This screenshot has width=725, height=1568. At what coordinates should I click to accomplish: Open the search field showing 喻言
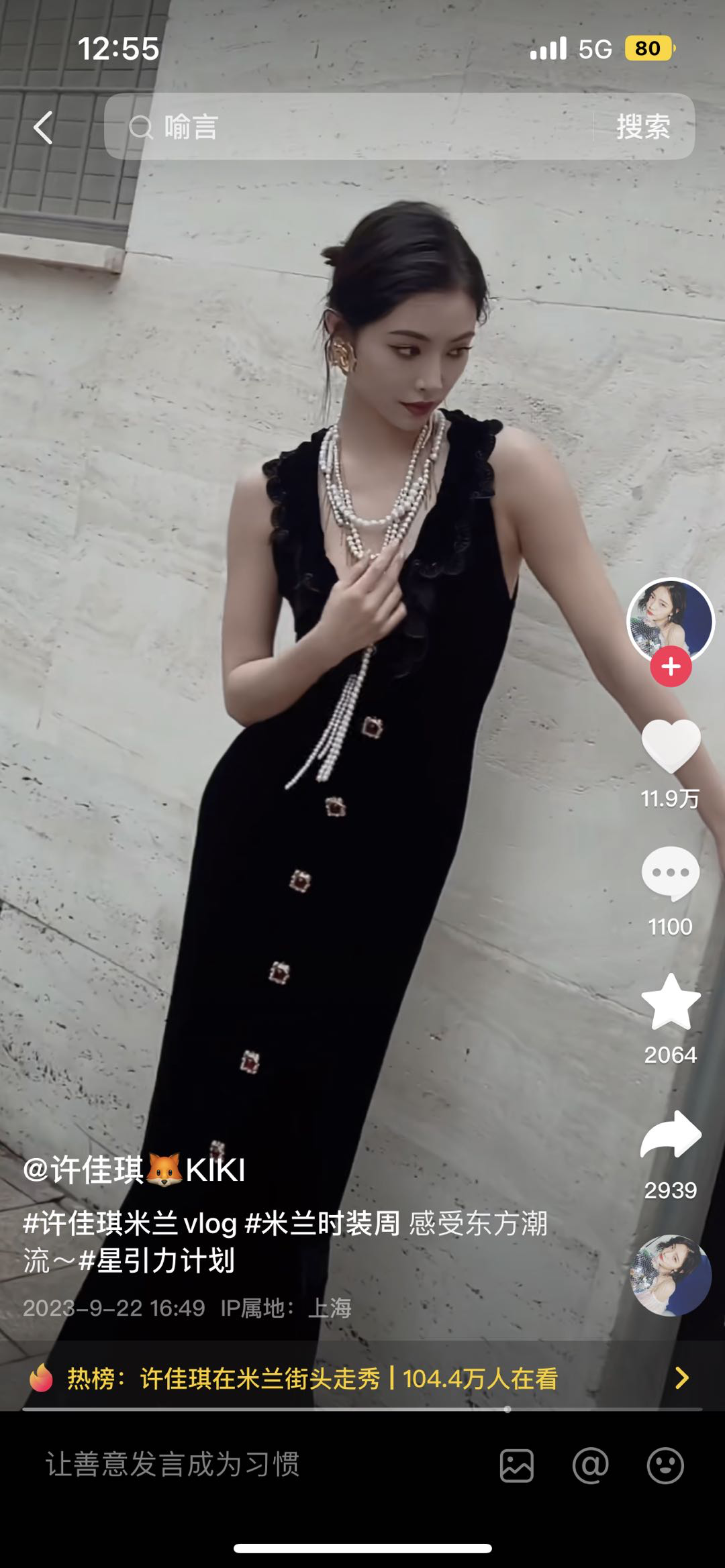tap(349, 127)
